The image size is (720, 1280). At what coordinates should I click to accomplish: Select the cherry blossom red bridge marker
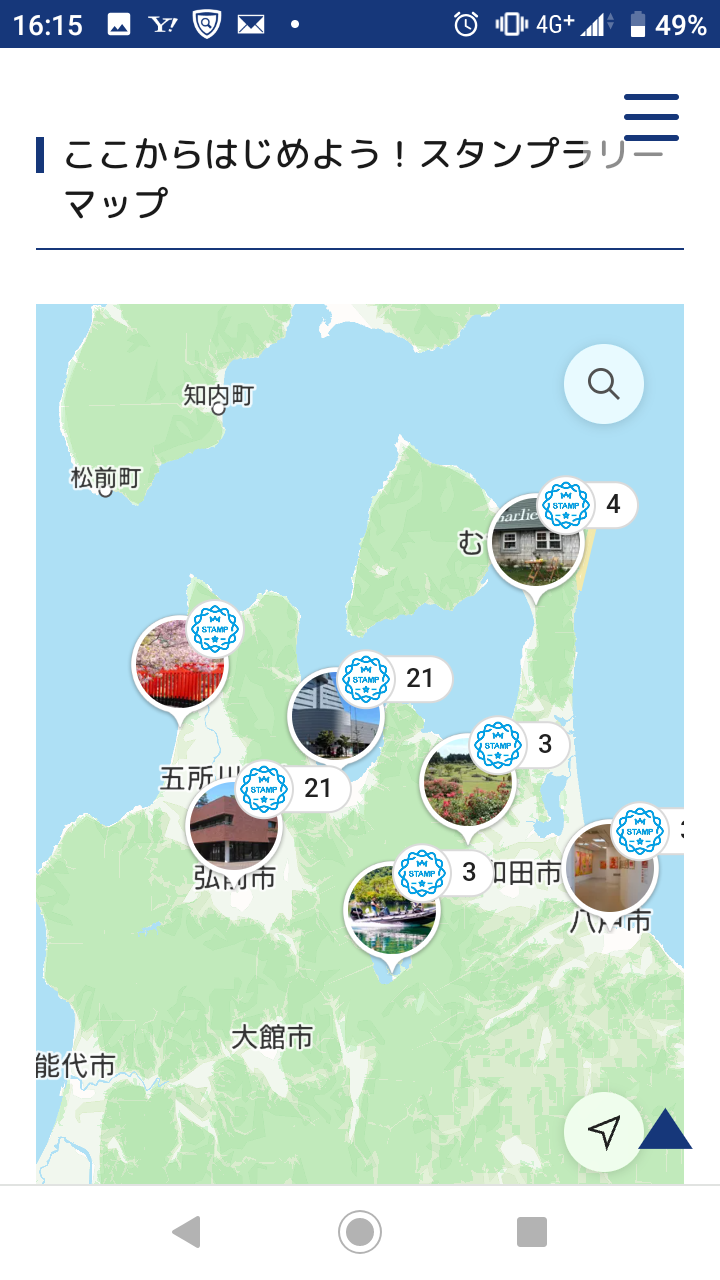point(180,663)
